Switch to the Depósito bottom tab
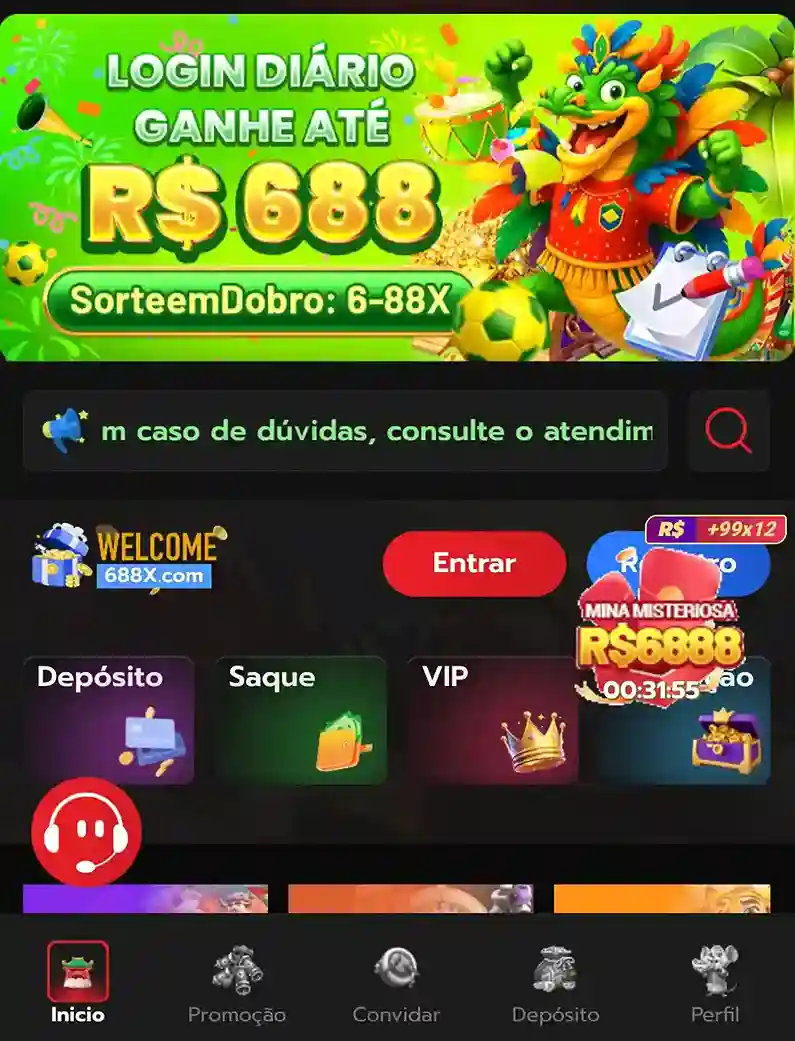Screen dimensions: 795x1041 tap(556, 984)
